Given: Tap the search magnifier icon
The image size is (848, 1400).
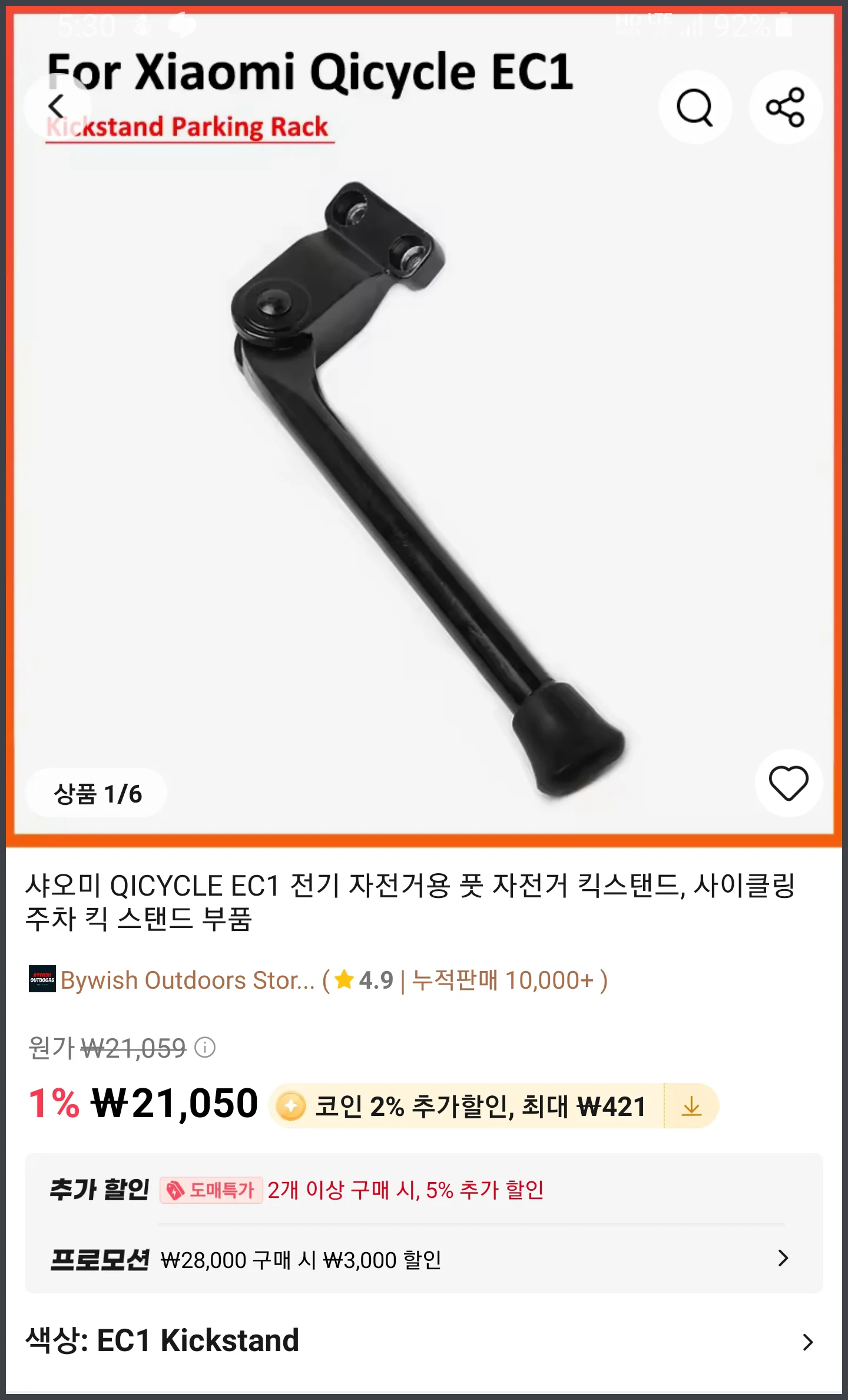Looking at the screenshot, I should [x=696, y=107].
